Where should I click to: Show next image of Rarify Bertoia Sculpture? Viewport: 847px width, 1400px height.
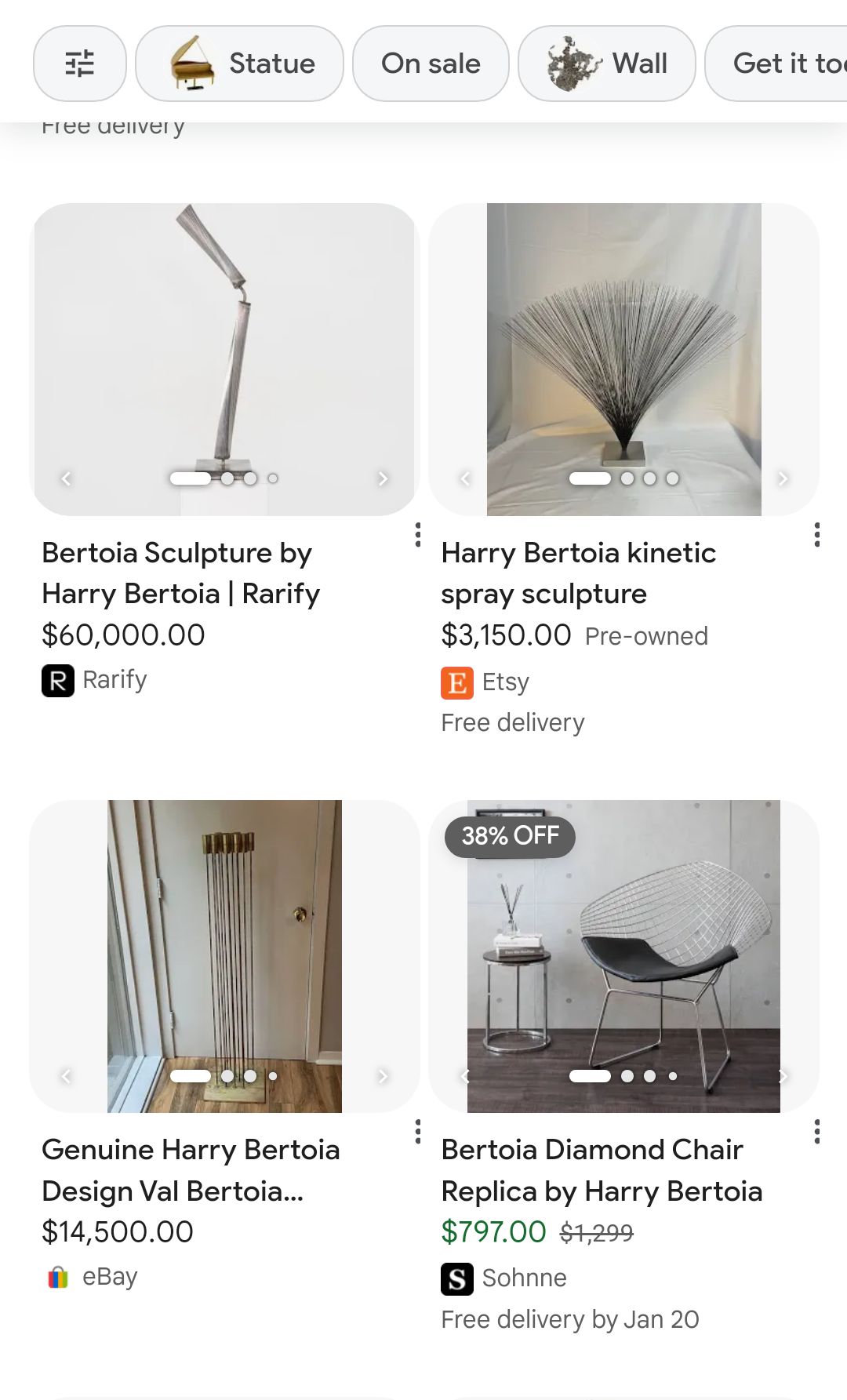pos(383,478)
